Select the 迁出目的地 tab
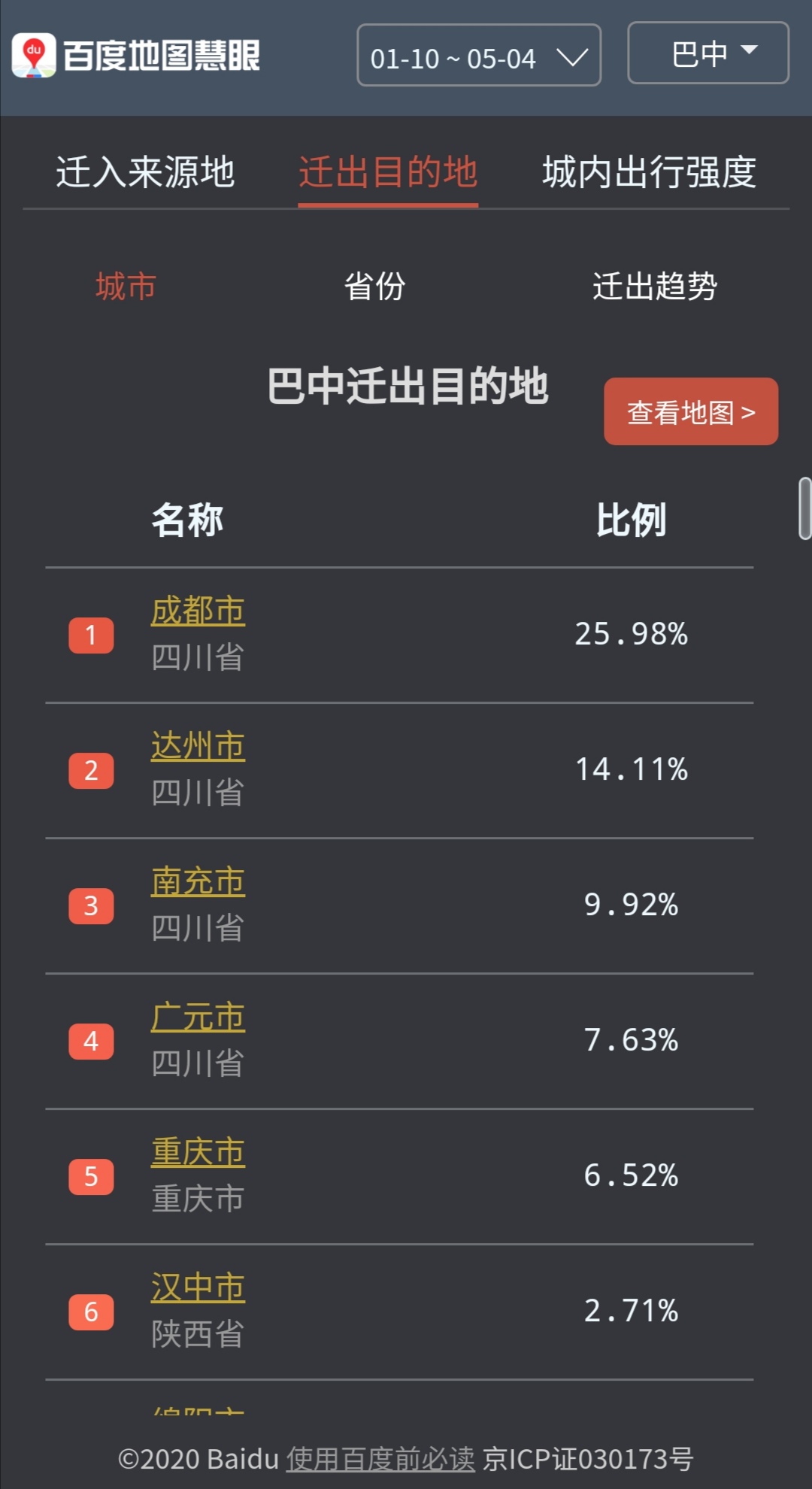Image resolution: width=812 pixels, height=1489 pixels. tap(388, 172)
